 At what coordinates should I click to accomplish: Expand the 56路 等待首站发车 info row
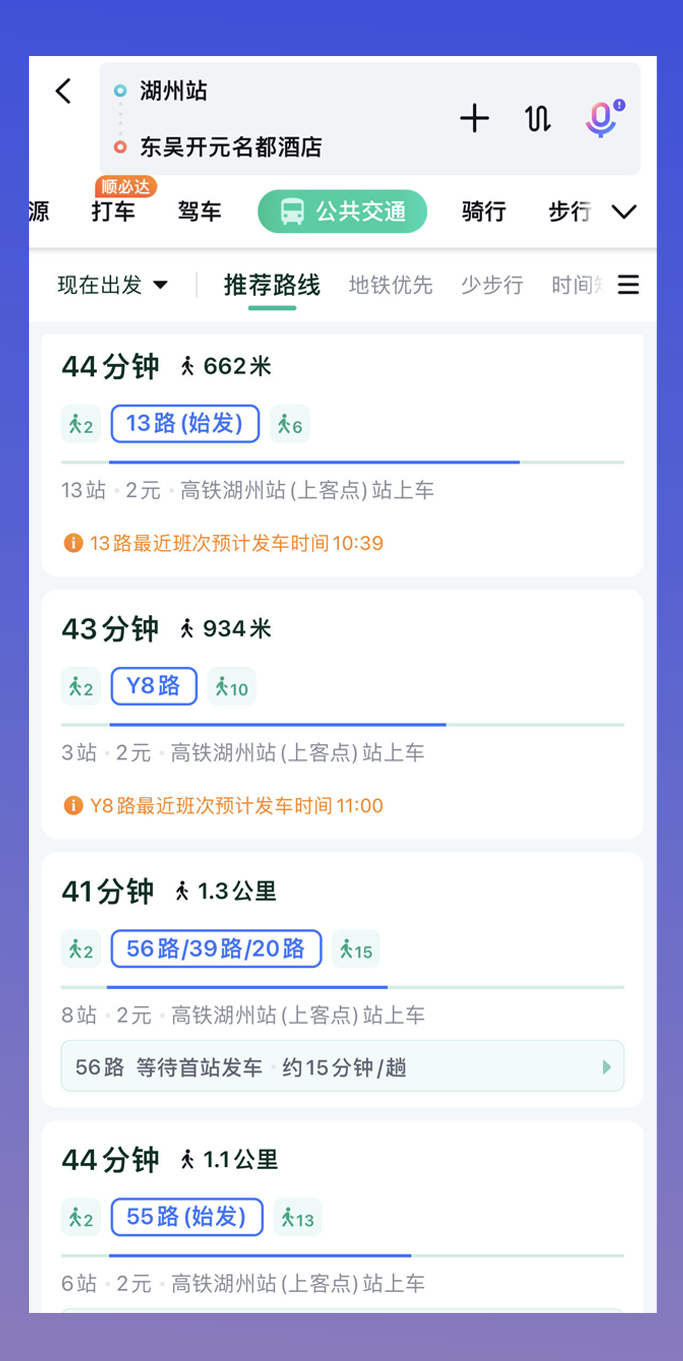[x=342, y=1067]
